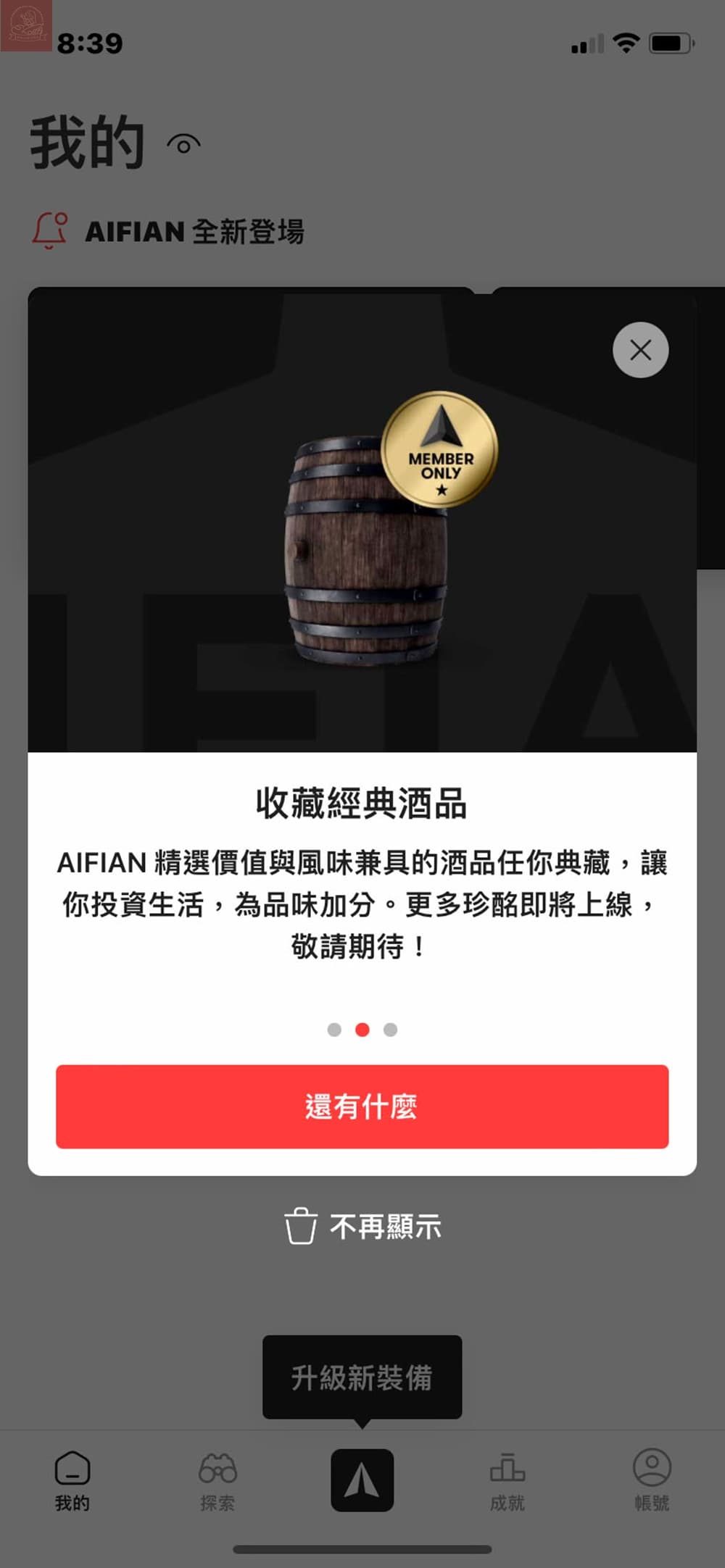Tap the trash can icon next to 不再顯示
The image size is (725, 1568).
(302, 1225)
